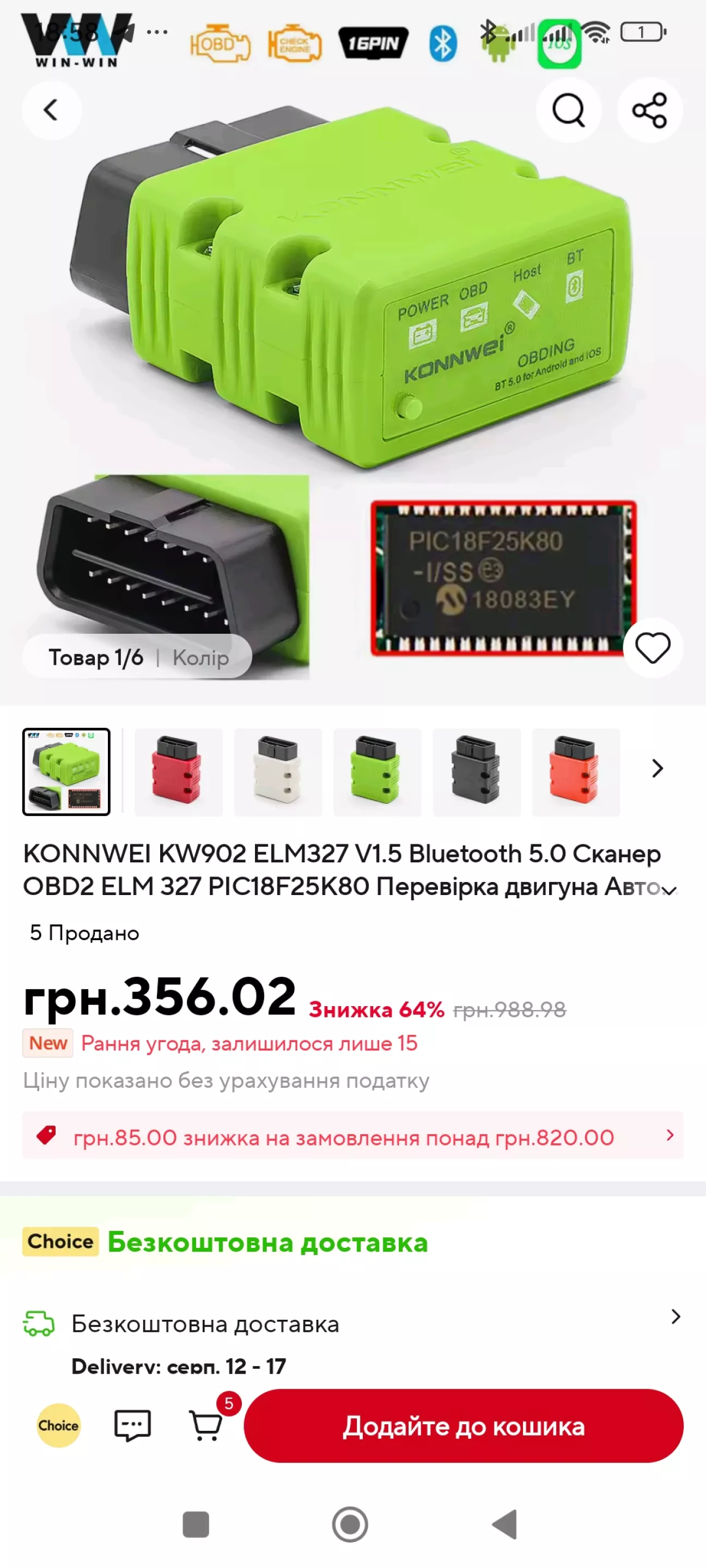Viewport: 706px width, 1568px height.
Task: Open Безкоштовна доставка delivery details
Action: coord(352,1324)
